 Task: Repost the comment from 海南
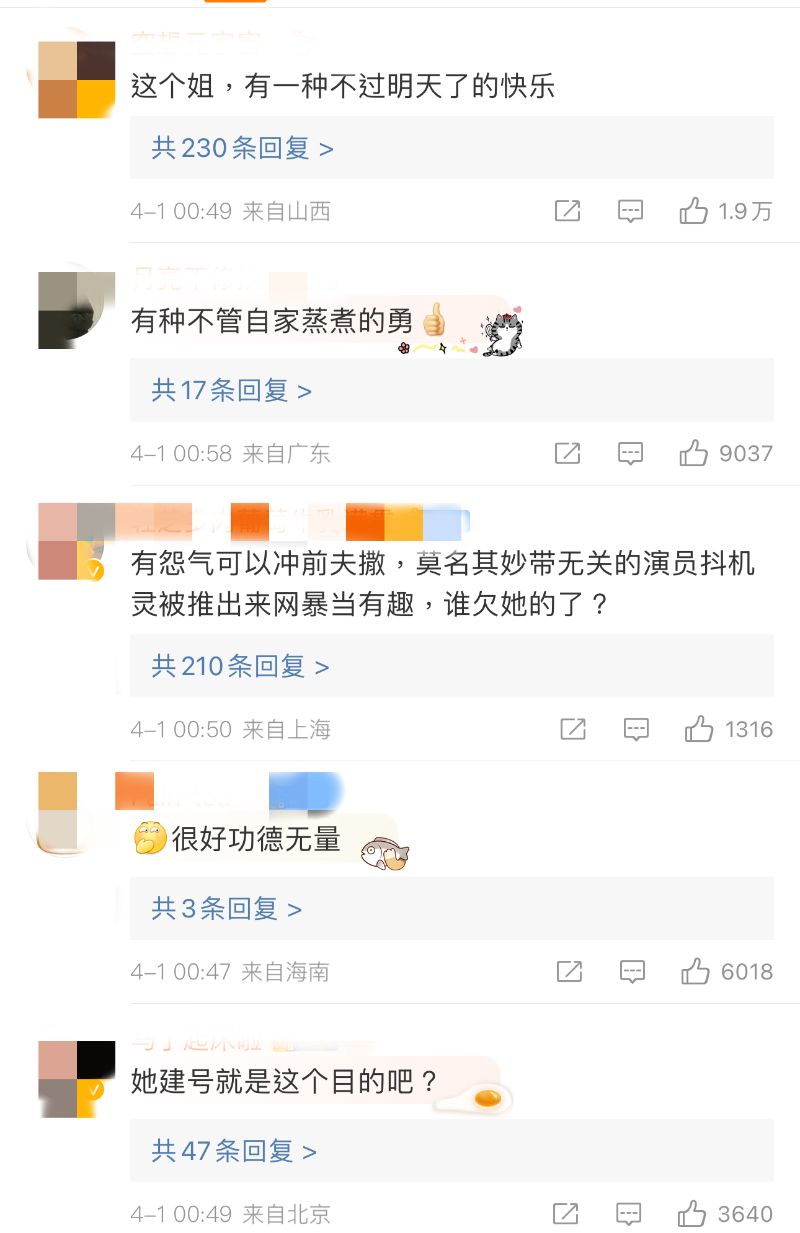pos(569,972)
